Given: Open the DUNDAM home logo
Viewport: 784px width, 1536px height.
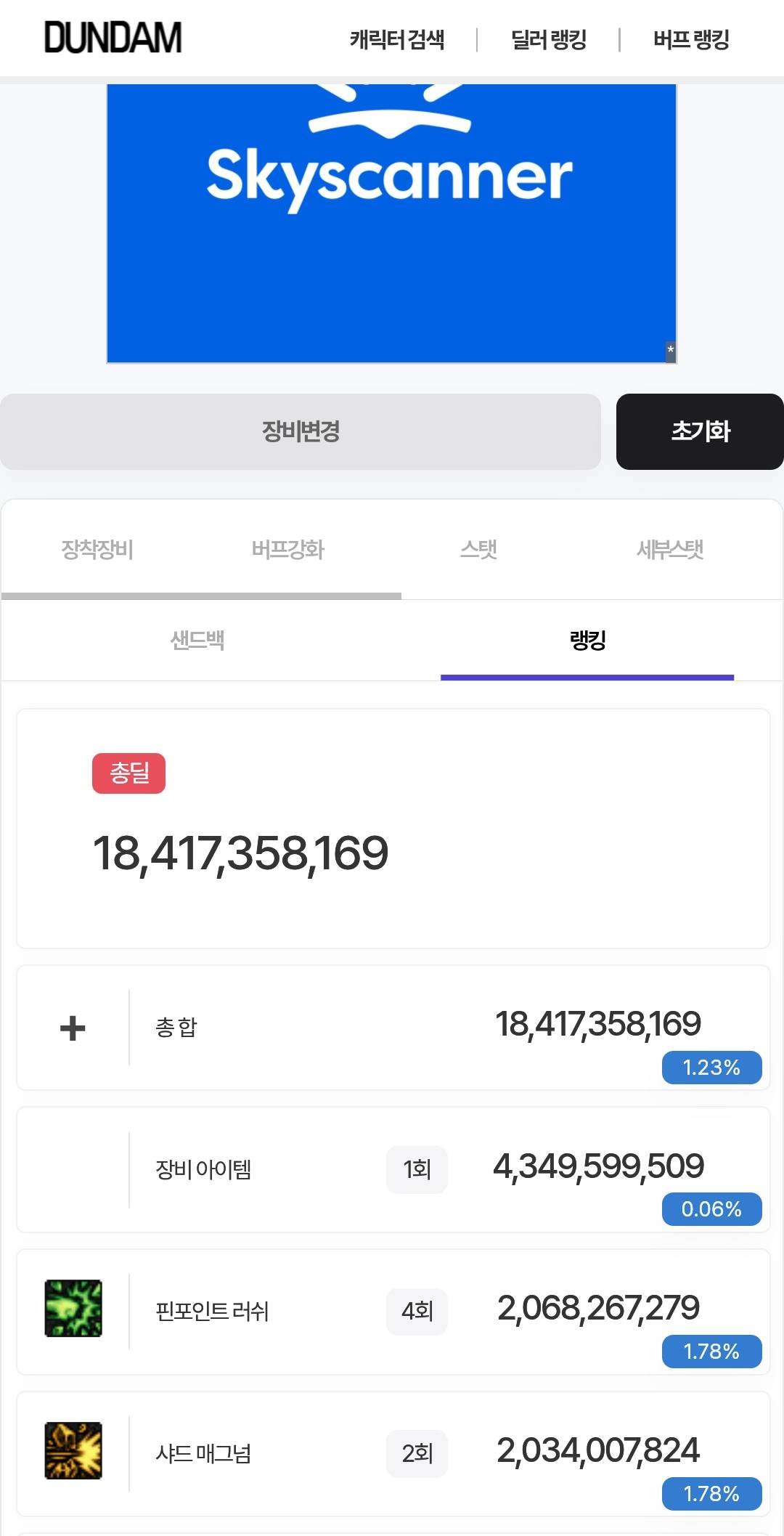Looking at the screenshot, I should point(113,38).
